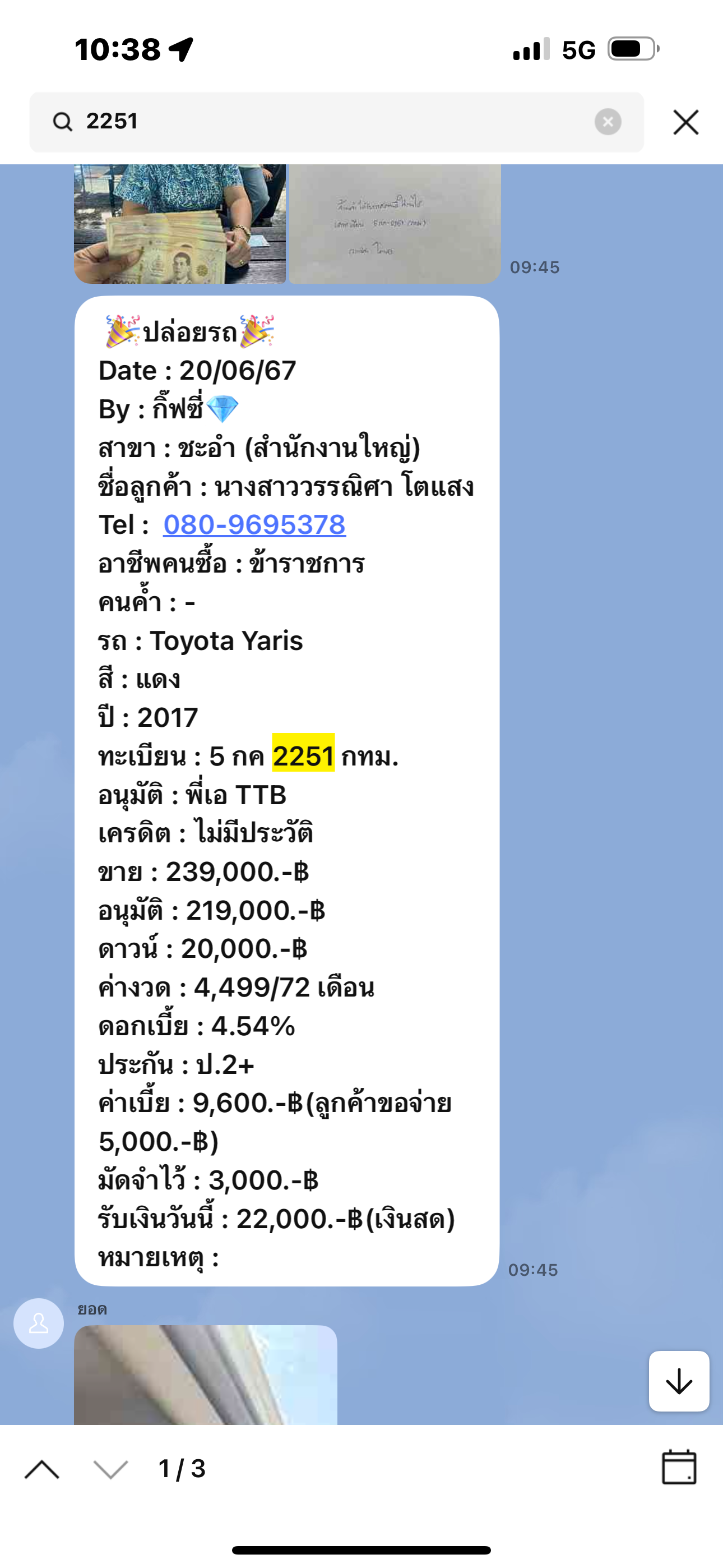Close the chat search

pyautogui.click(x=685, y=122)
